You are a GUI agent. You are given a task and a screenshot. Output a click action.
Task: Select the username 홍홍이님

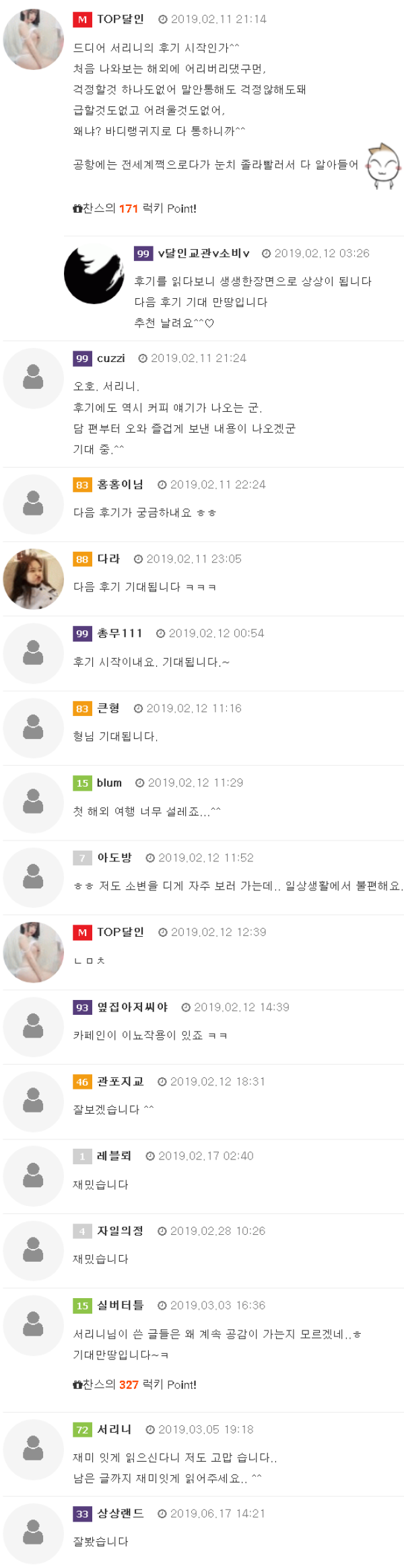pos(120,485)
